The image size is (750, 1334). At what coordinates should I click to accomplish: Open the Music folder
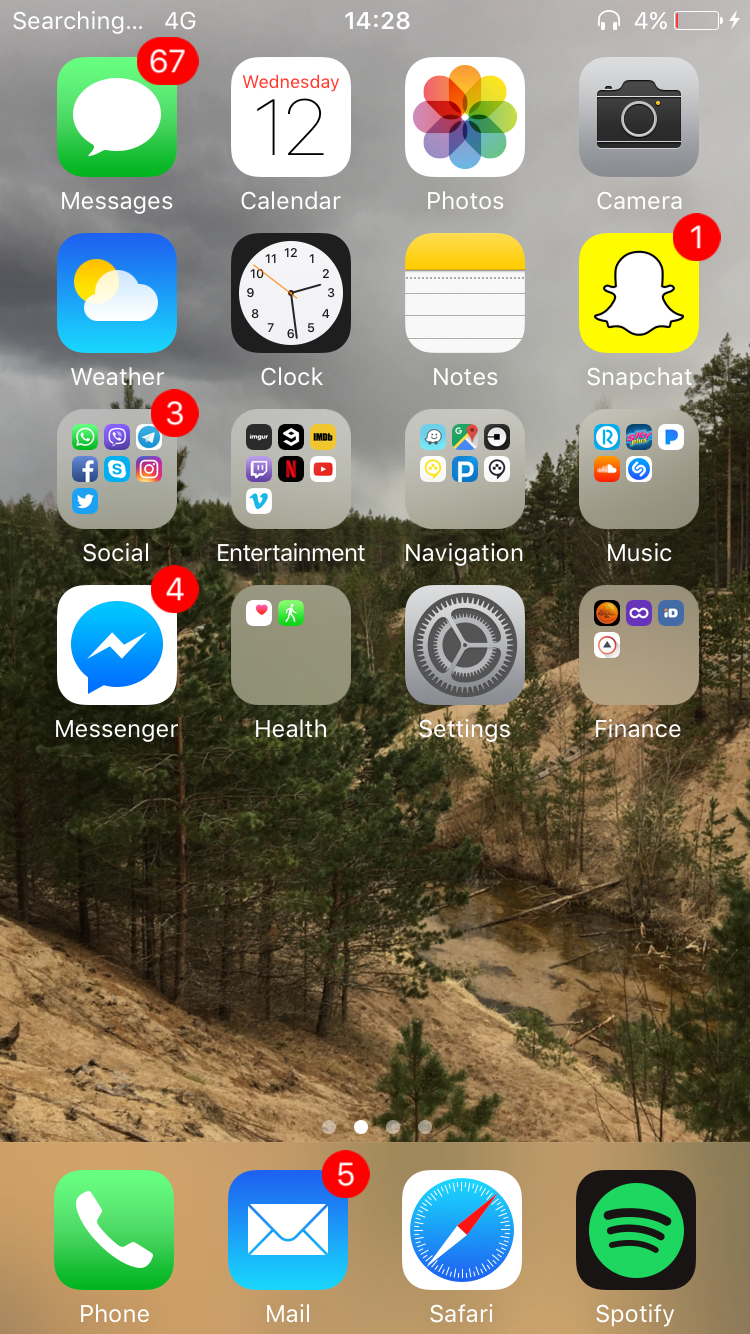[x=639, y=469]
